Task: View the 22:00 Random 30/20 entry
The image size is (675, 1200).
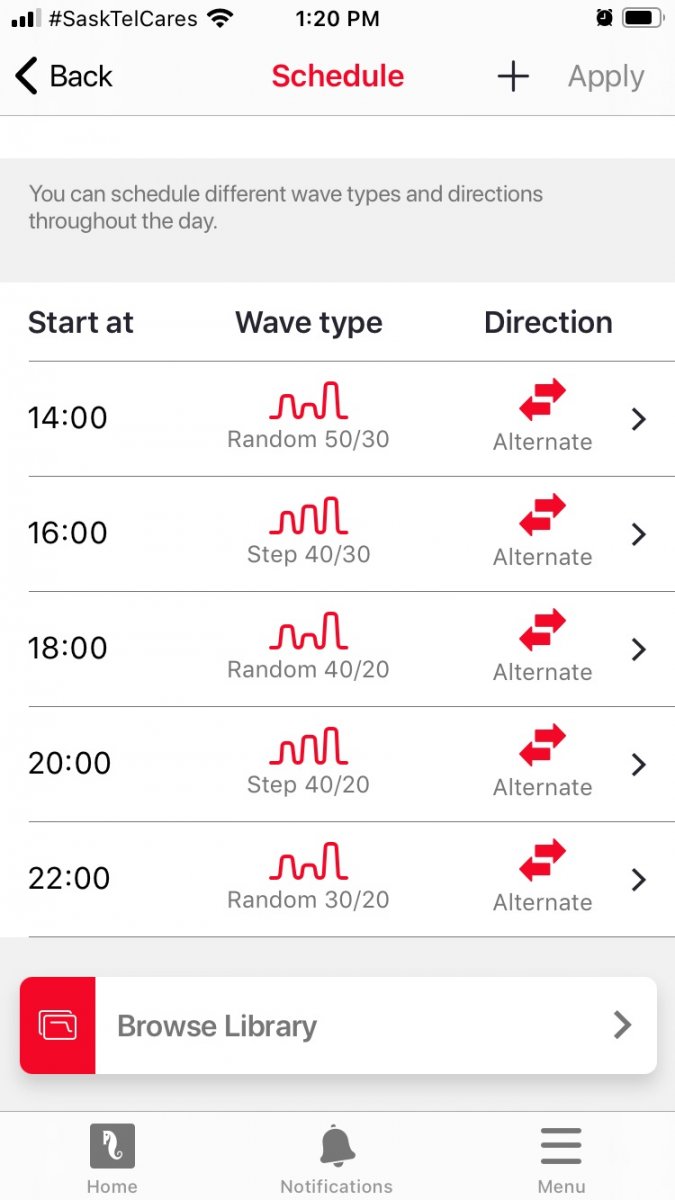Action: (x=338, y=879)
